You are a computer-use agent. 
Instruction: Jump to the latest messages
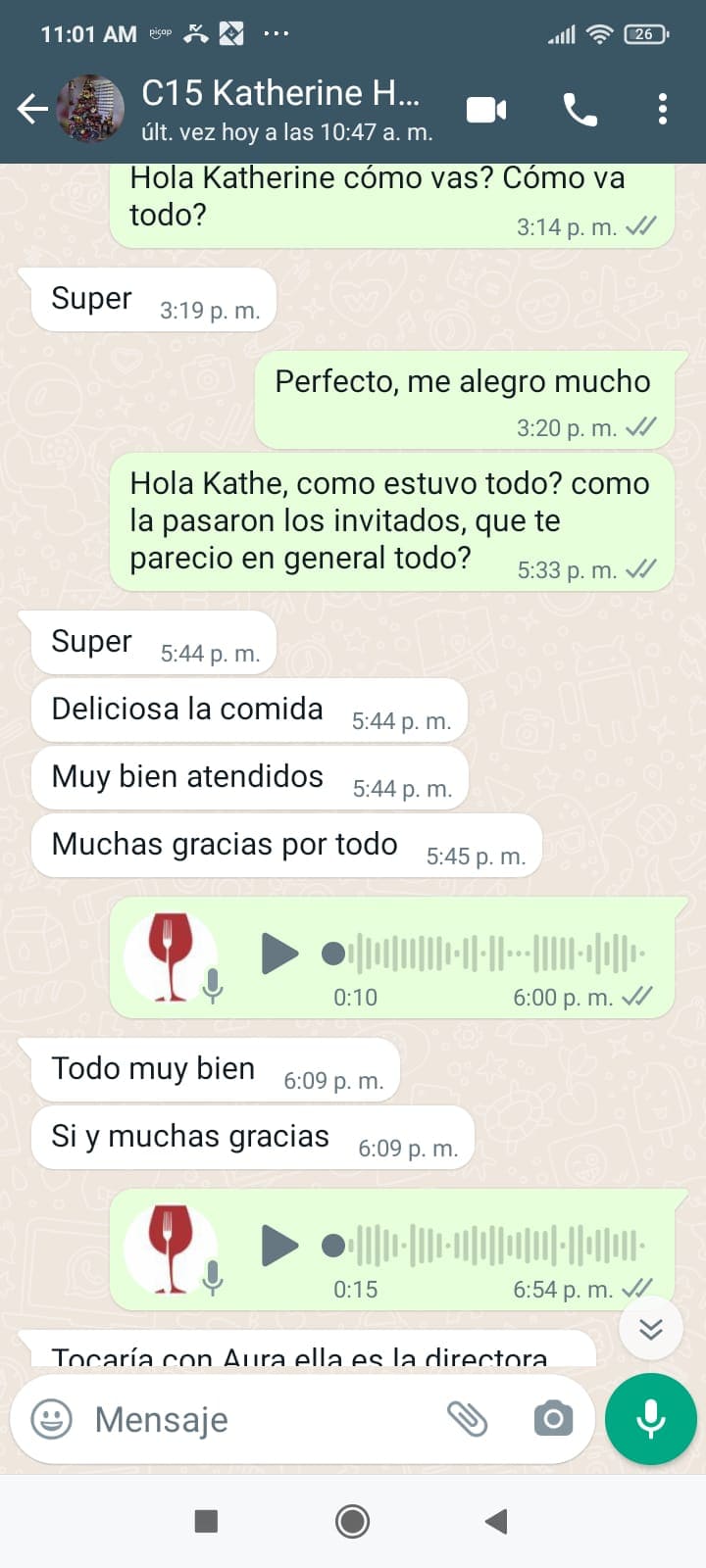click(650, 1329)
